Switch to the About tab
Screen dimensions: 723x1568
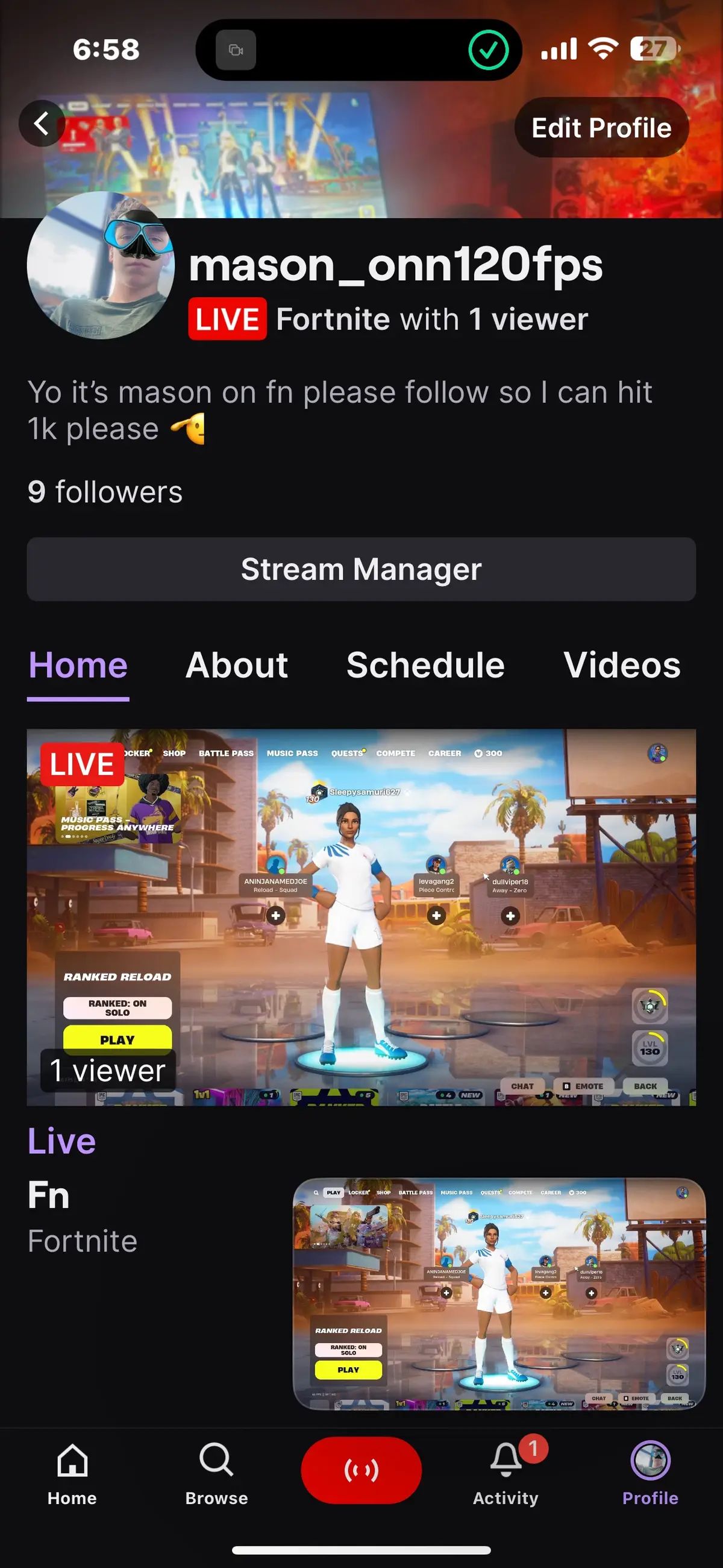pos(237,665)
